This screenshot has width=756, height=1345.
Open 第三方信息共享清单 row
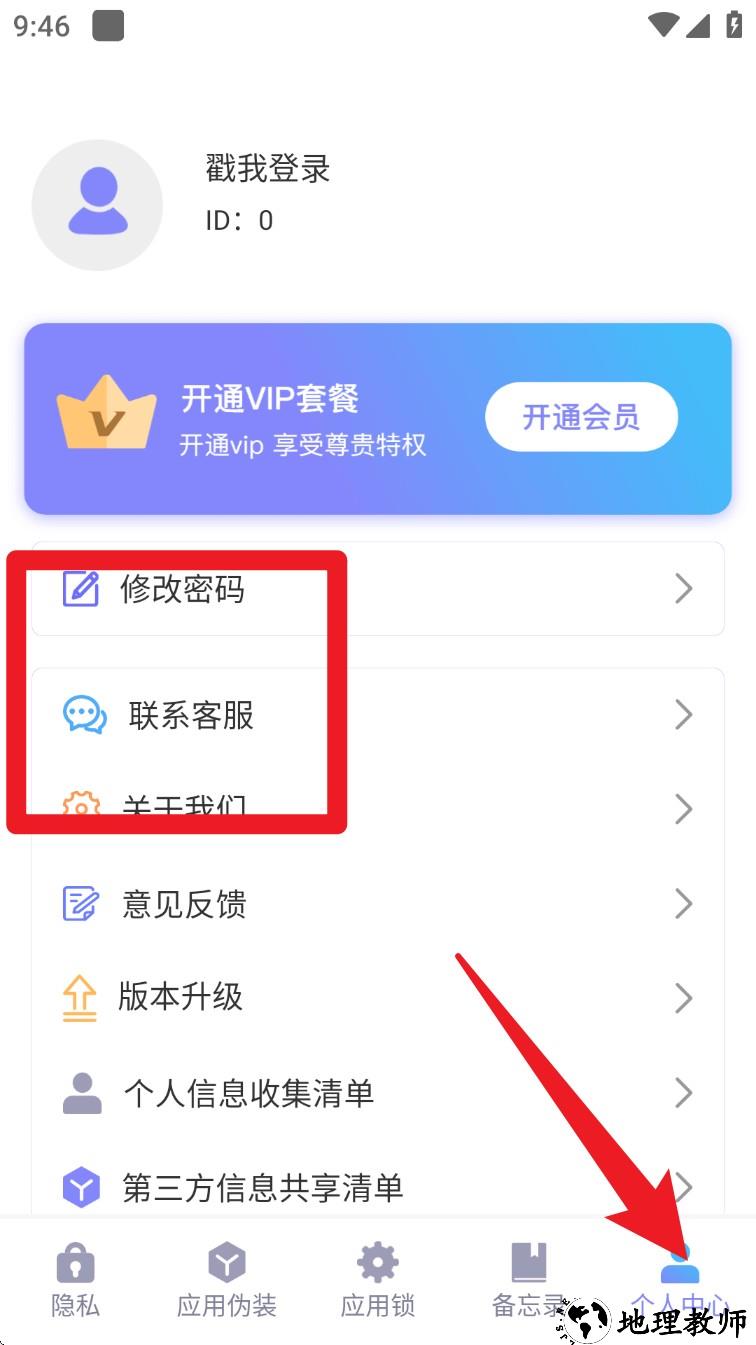pos(378,1188)
